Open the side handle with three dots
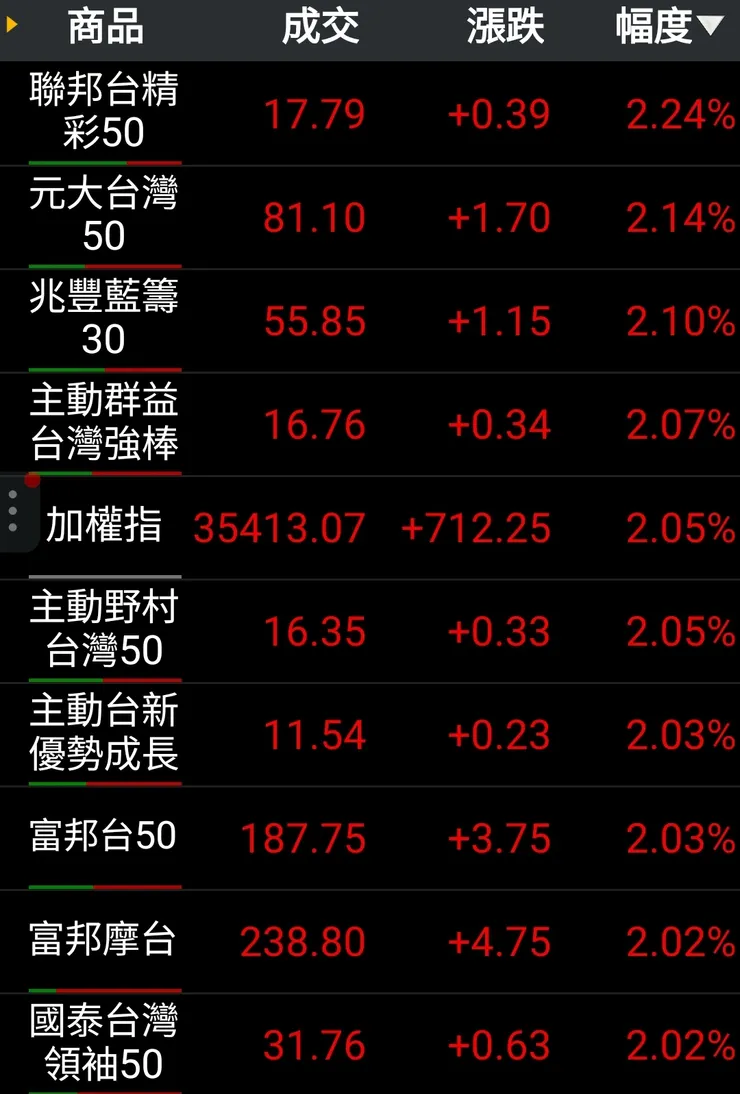740x1094 pixels. pos(13,512)
